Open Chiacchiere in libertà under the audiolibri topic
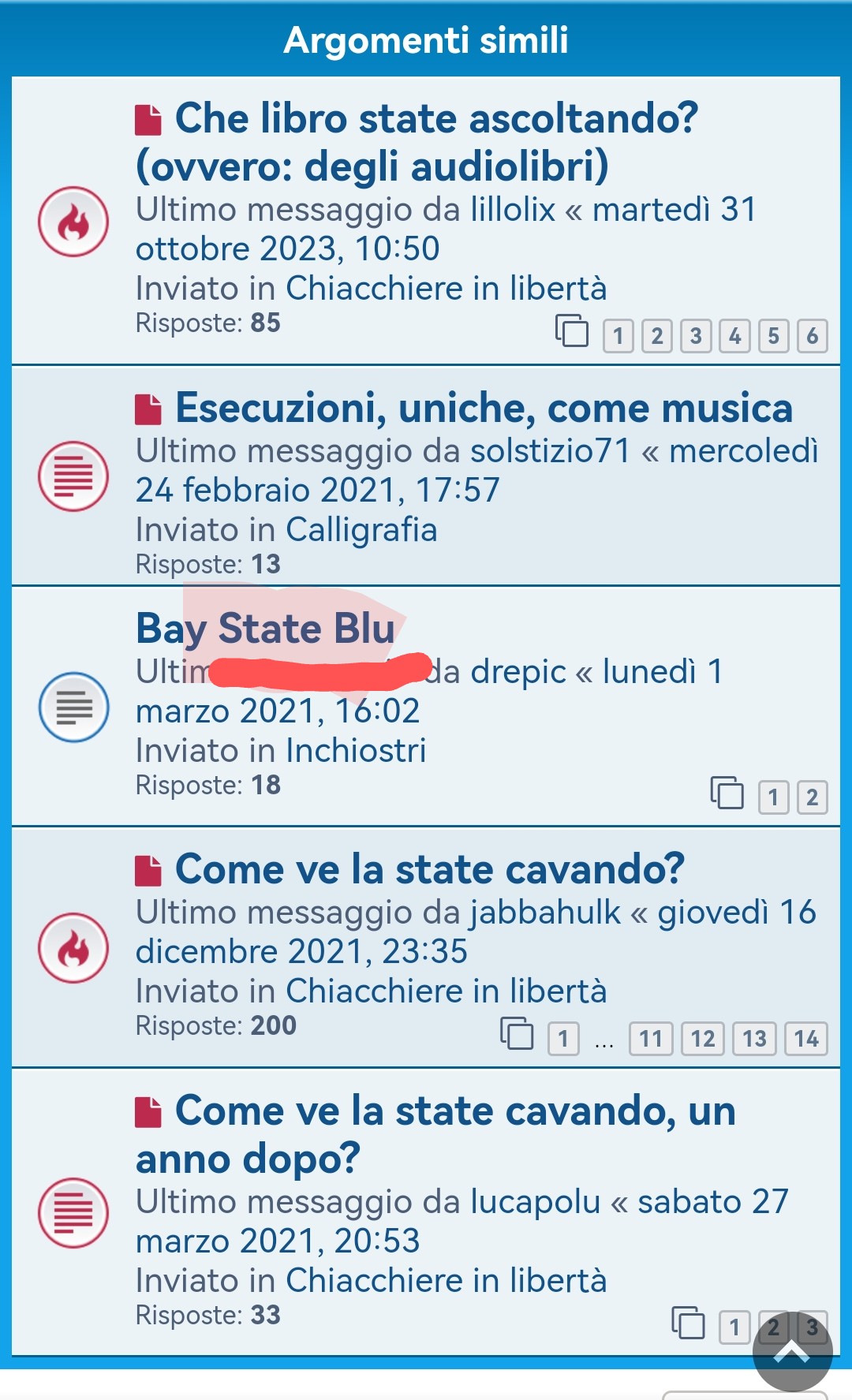Screen dimensions: 852x1400 [x=446, y=289]
